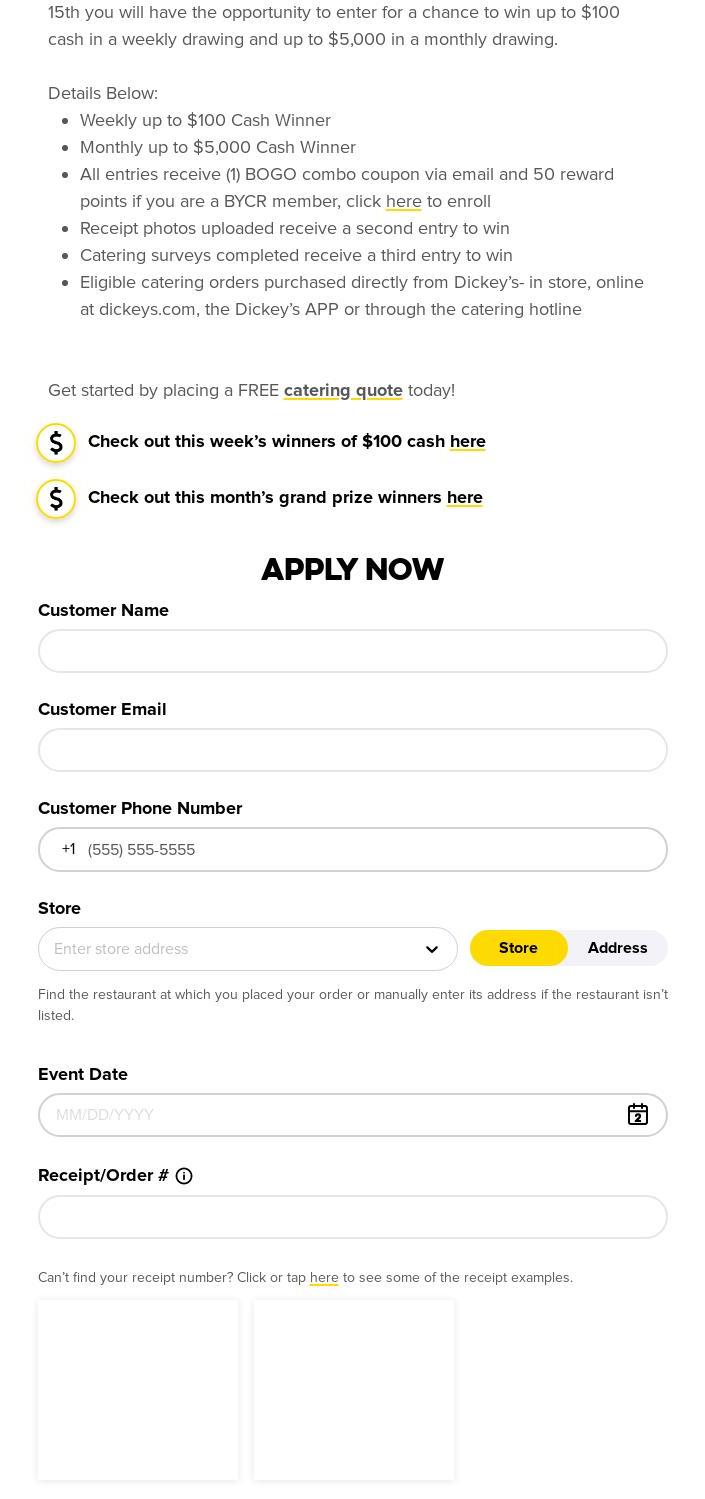Open the receipt examples 'here' link
This screenshot has height=1499, width=705.
324,1277
